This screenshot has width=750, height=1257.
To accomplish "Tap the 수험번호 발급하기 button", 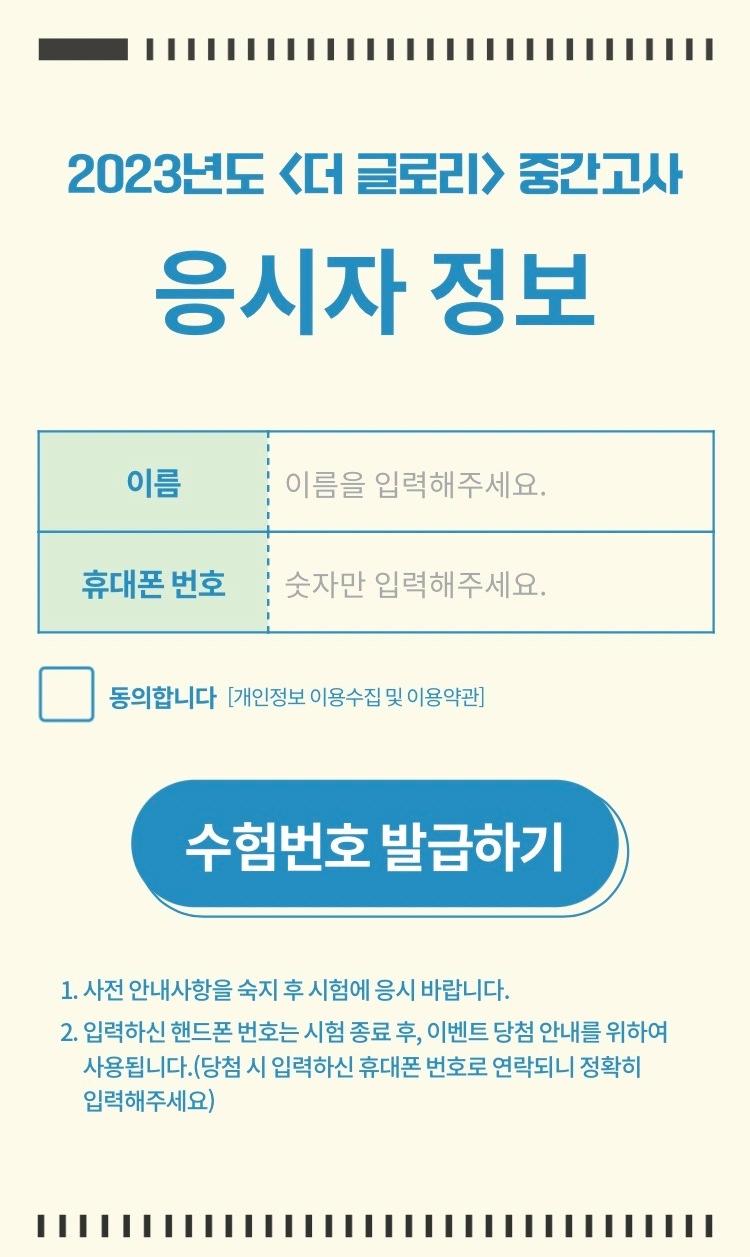I will (375, 846).
